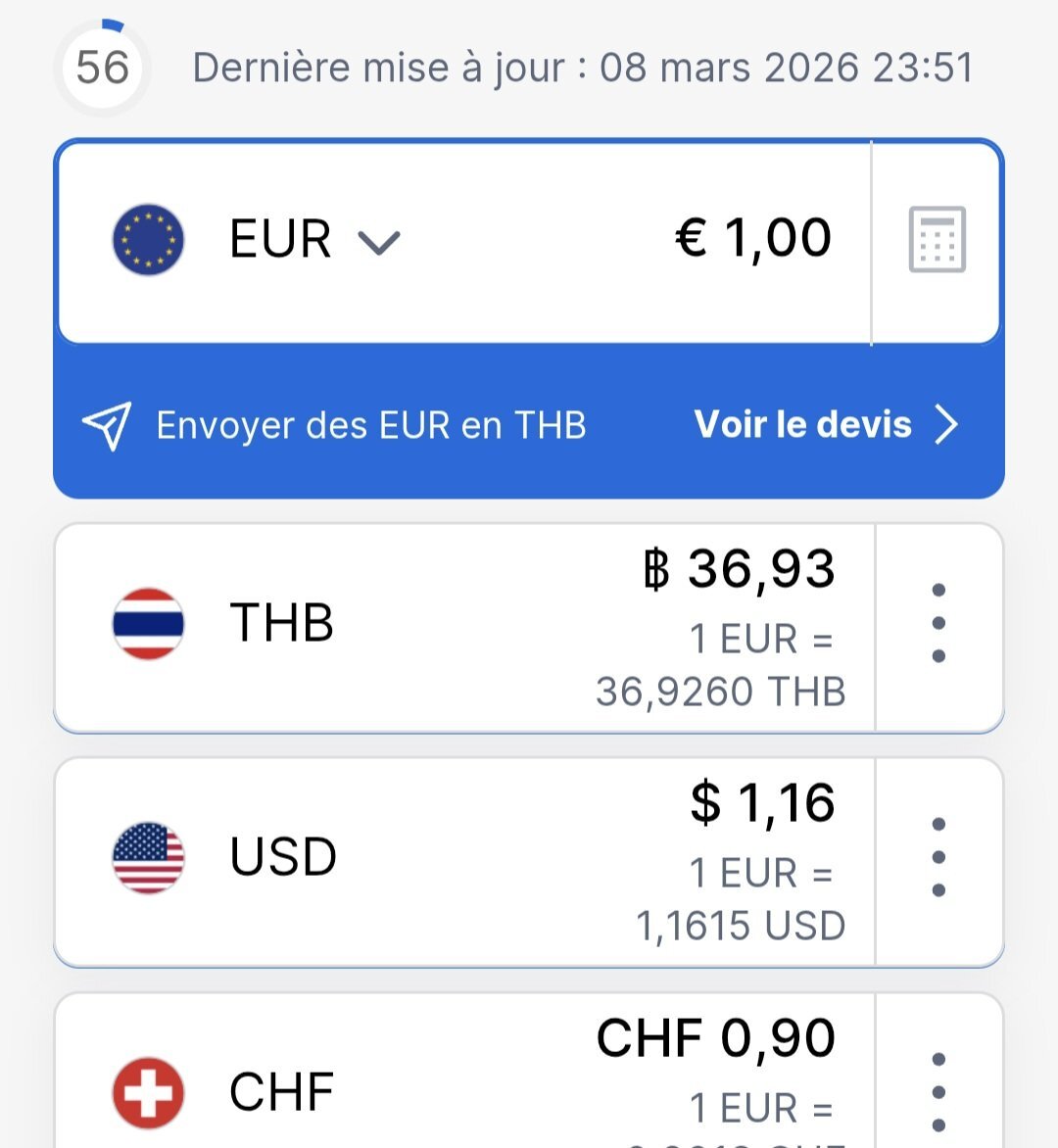Open the EUR currency selector dropdown

[x=313, y=240]
